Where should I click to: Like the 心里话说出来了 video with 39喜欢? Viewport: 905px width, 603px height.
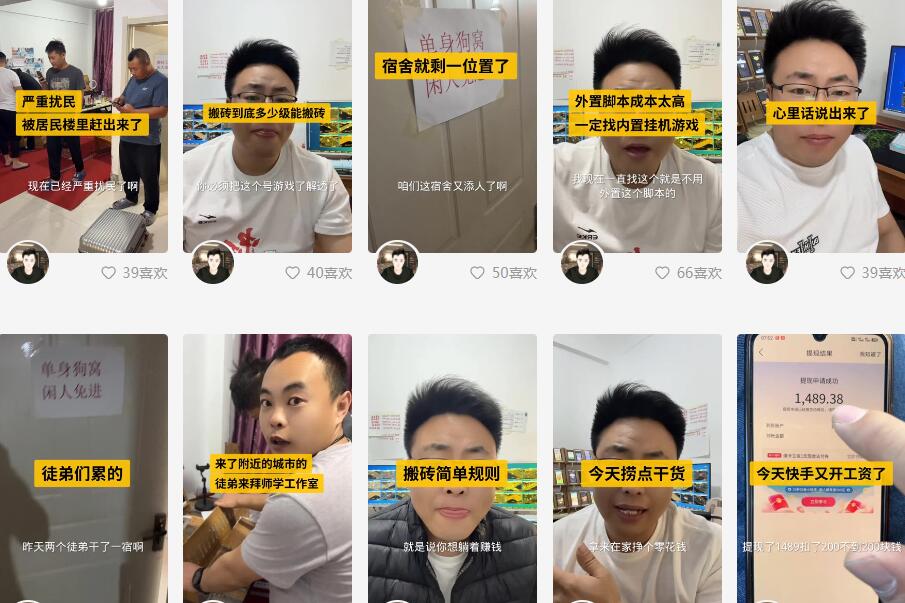[x=848, y=272]
